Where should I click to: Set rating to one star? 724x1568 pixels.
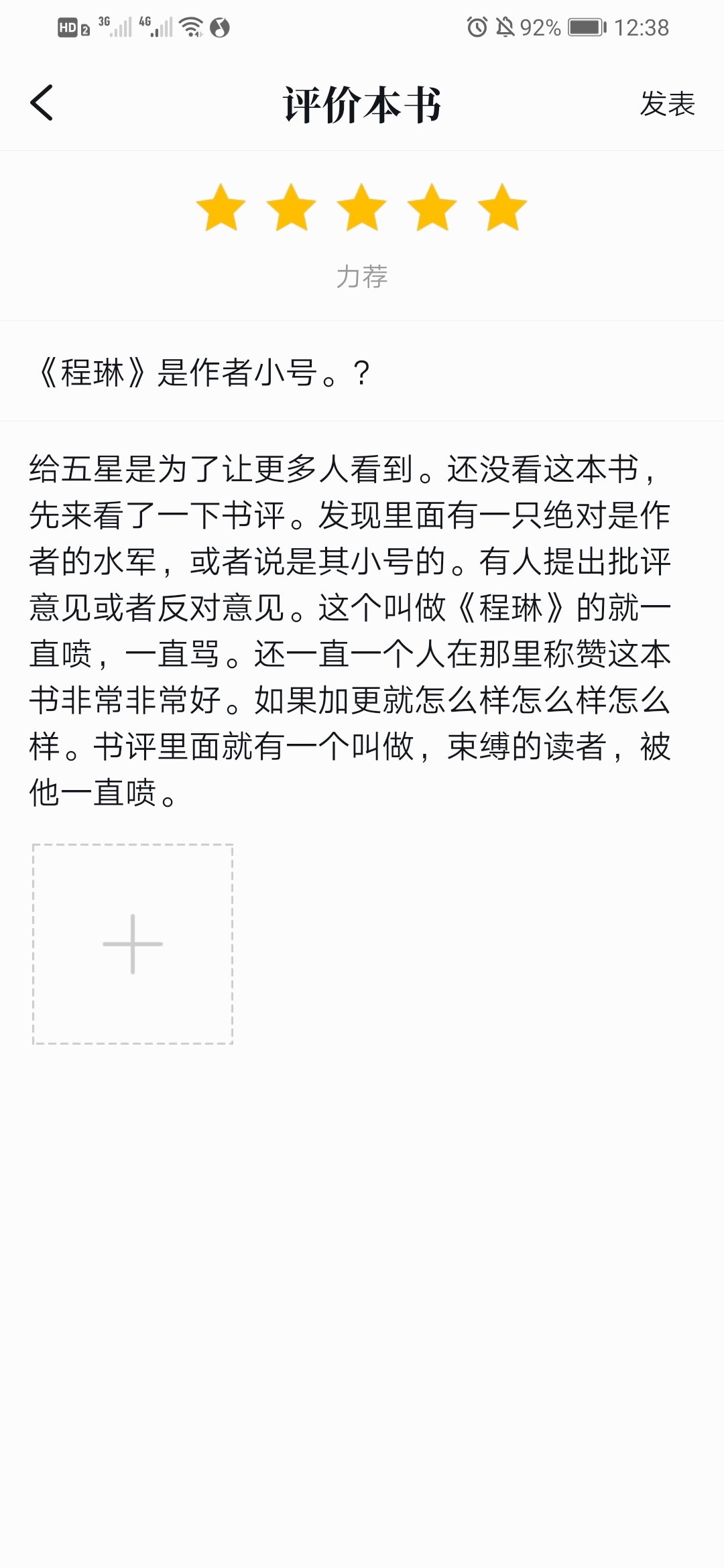click(221, 208)
